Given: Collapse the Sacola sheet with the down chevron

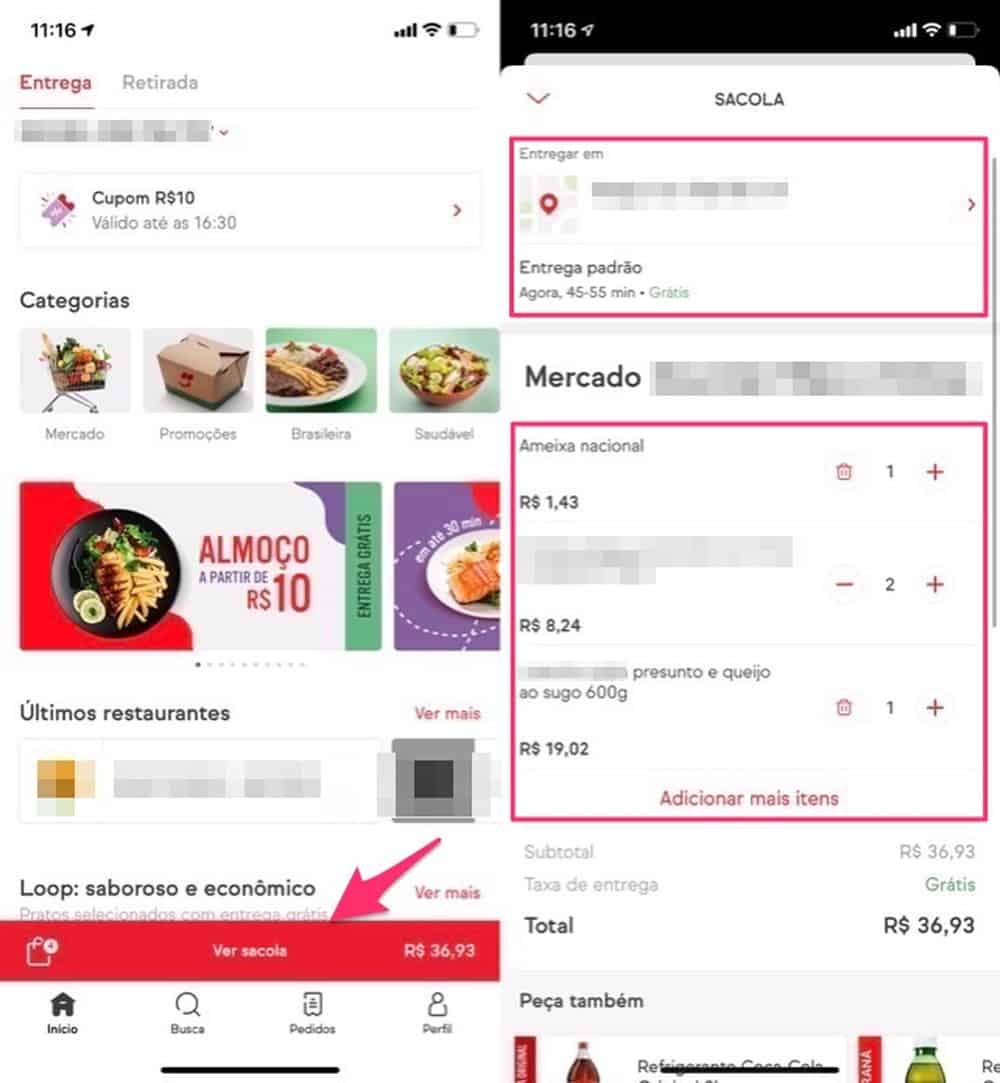Looking at the screenshot, I should click(538, 98).
